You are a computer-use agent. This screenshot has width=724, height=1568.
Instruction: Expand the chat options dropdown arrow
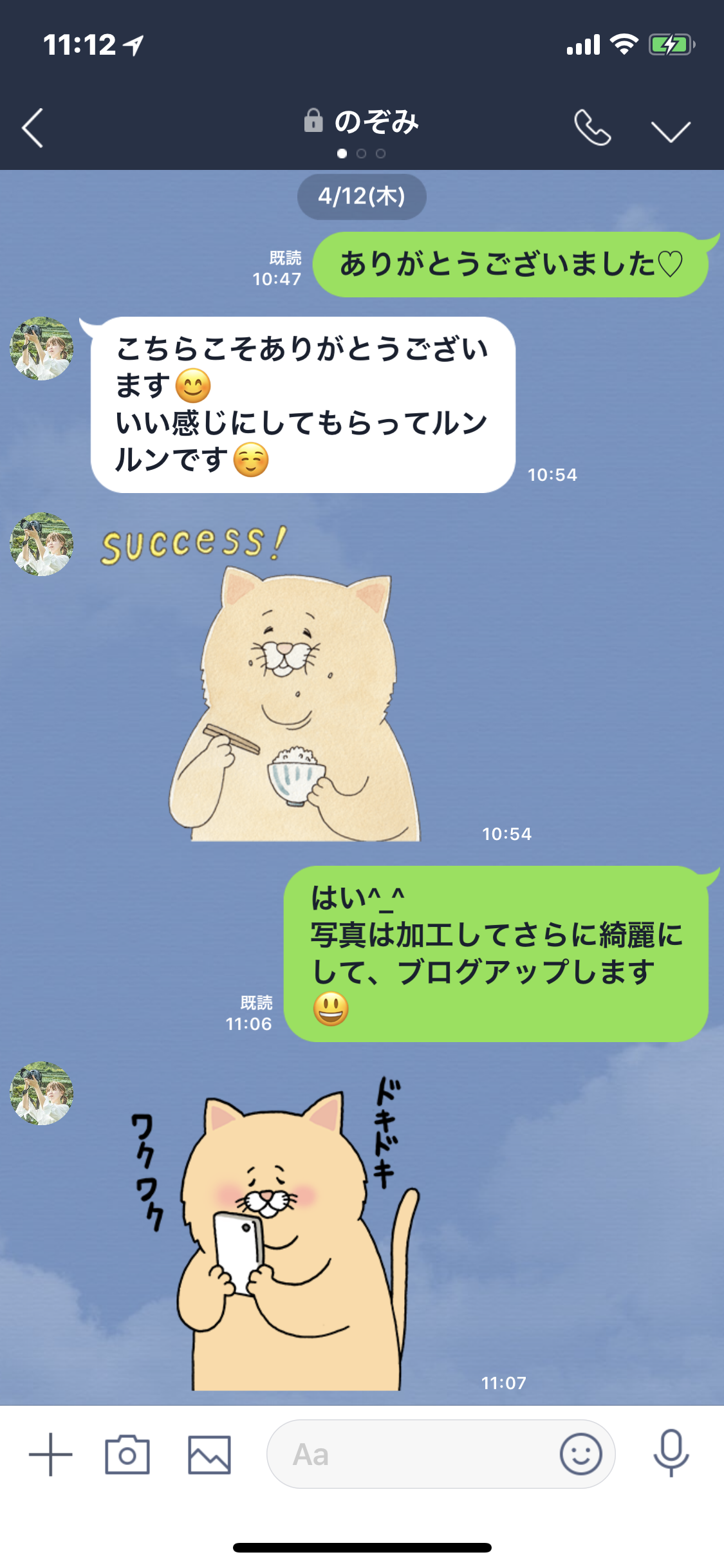coord(671,131)
